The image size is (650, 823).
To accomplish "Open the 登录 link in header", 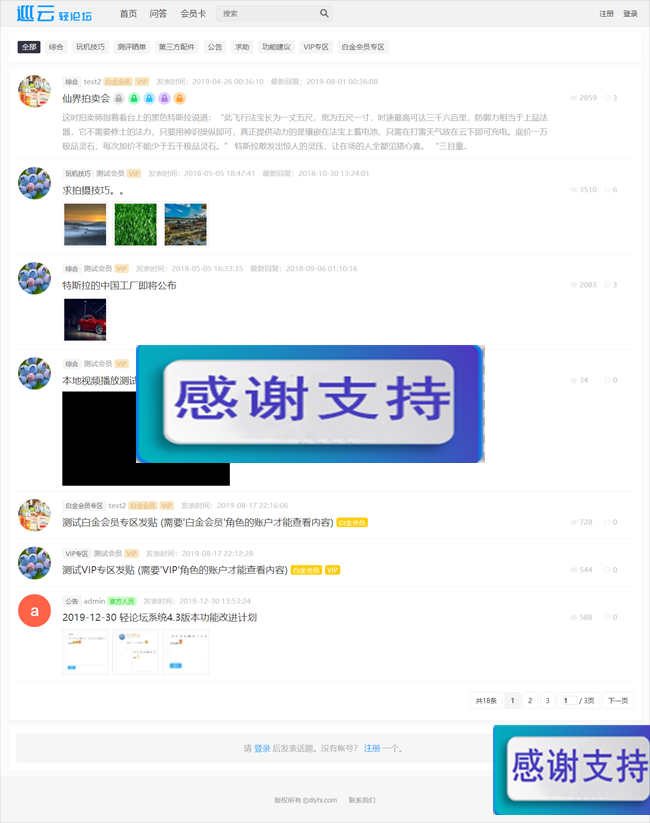I will [630, 14].
